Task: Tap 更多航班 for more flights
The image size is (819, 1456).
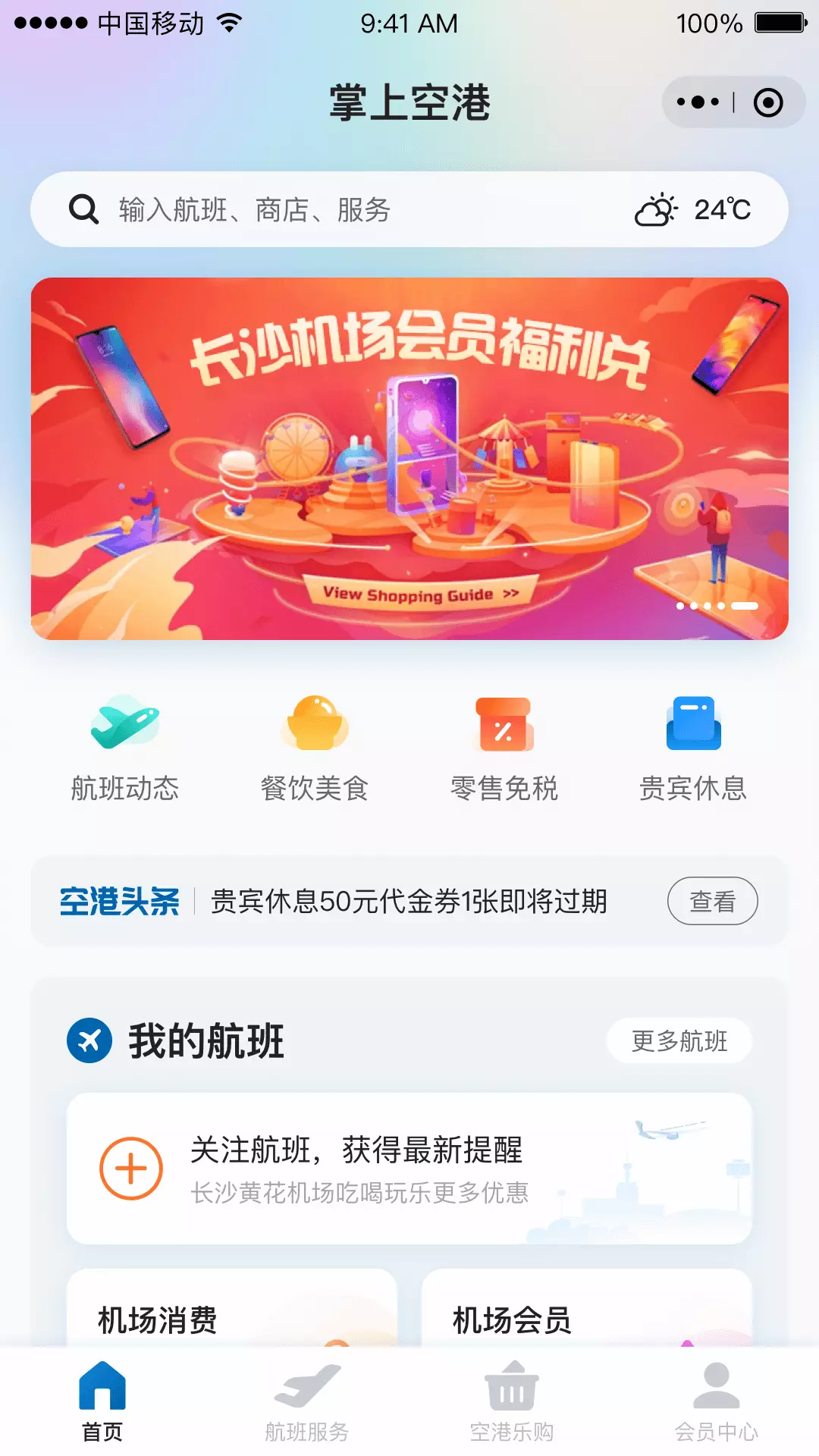Action: pyautogui.click(x=679, y=1040)
